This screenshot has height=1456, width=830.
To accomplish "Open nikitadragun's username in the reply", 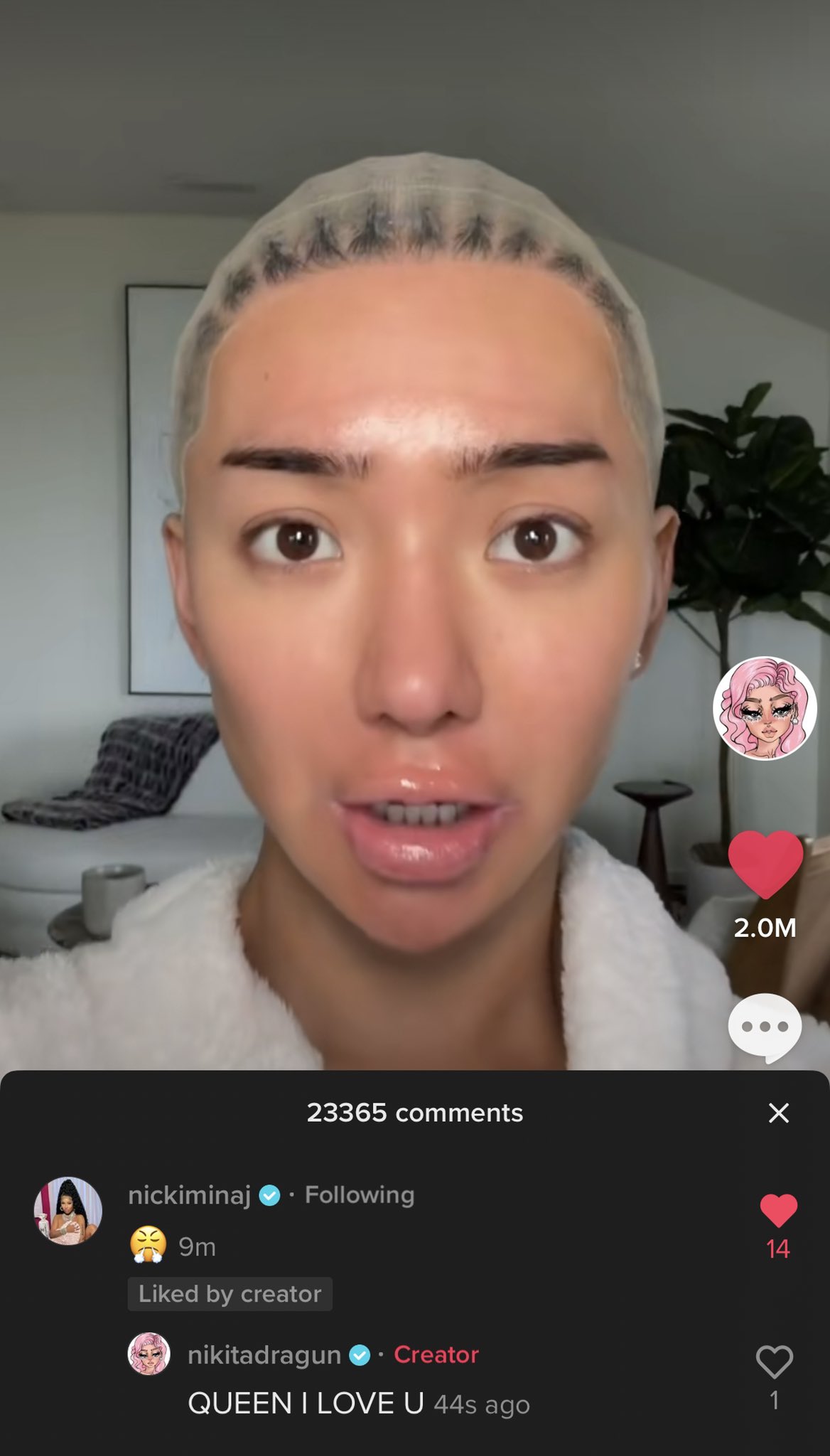I will (264, 1355).
